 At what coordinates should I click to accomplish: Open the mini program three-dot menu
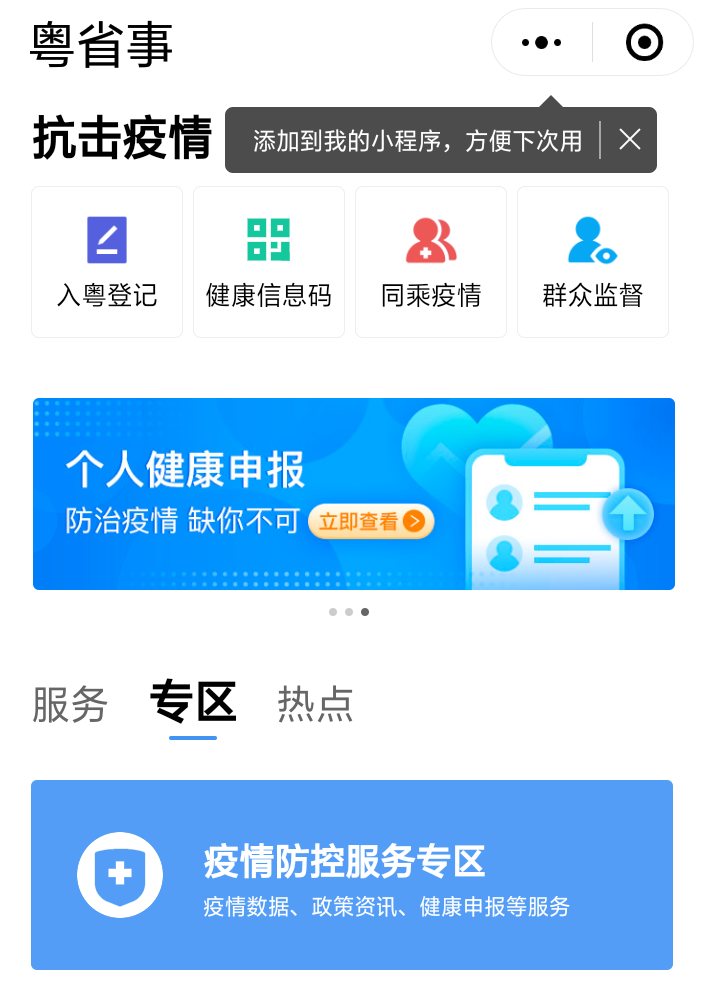[x=541, y=43]
